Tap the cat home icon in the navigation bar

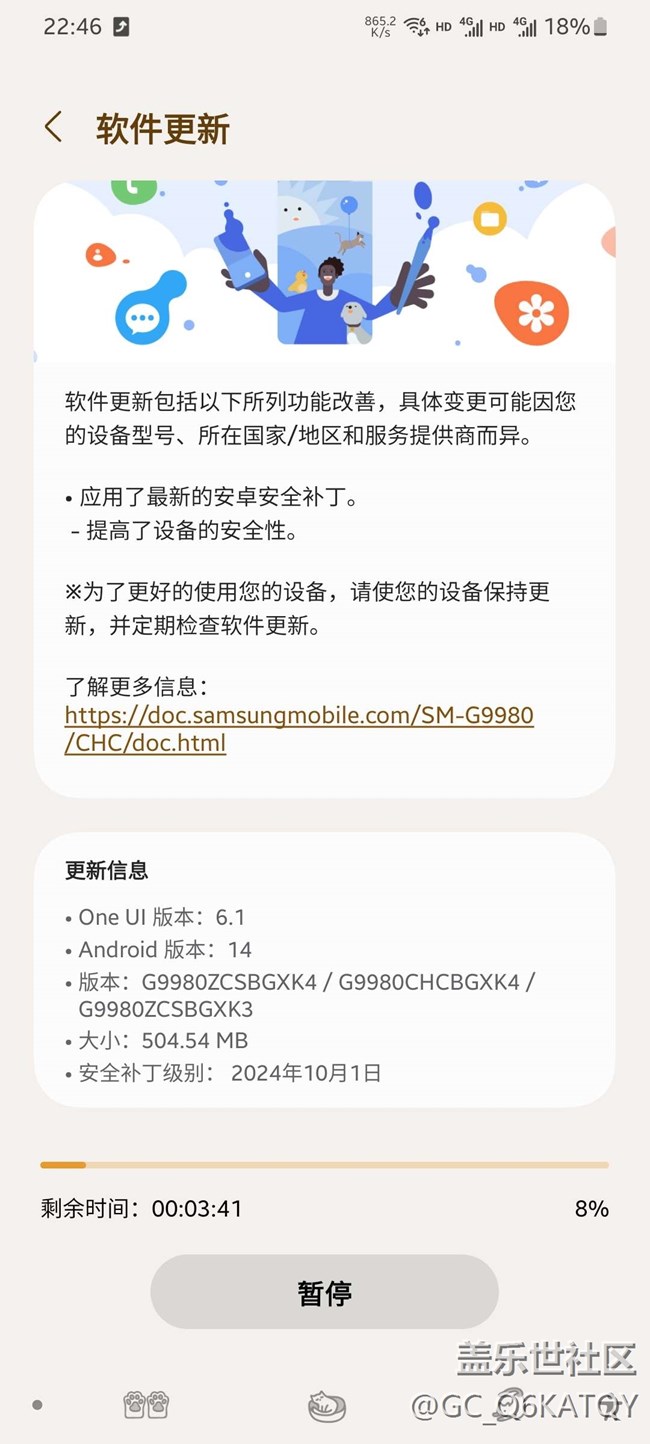(326, 1405)
